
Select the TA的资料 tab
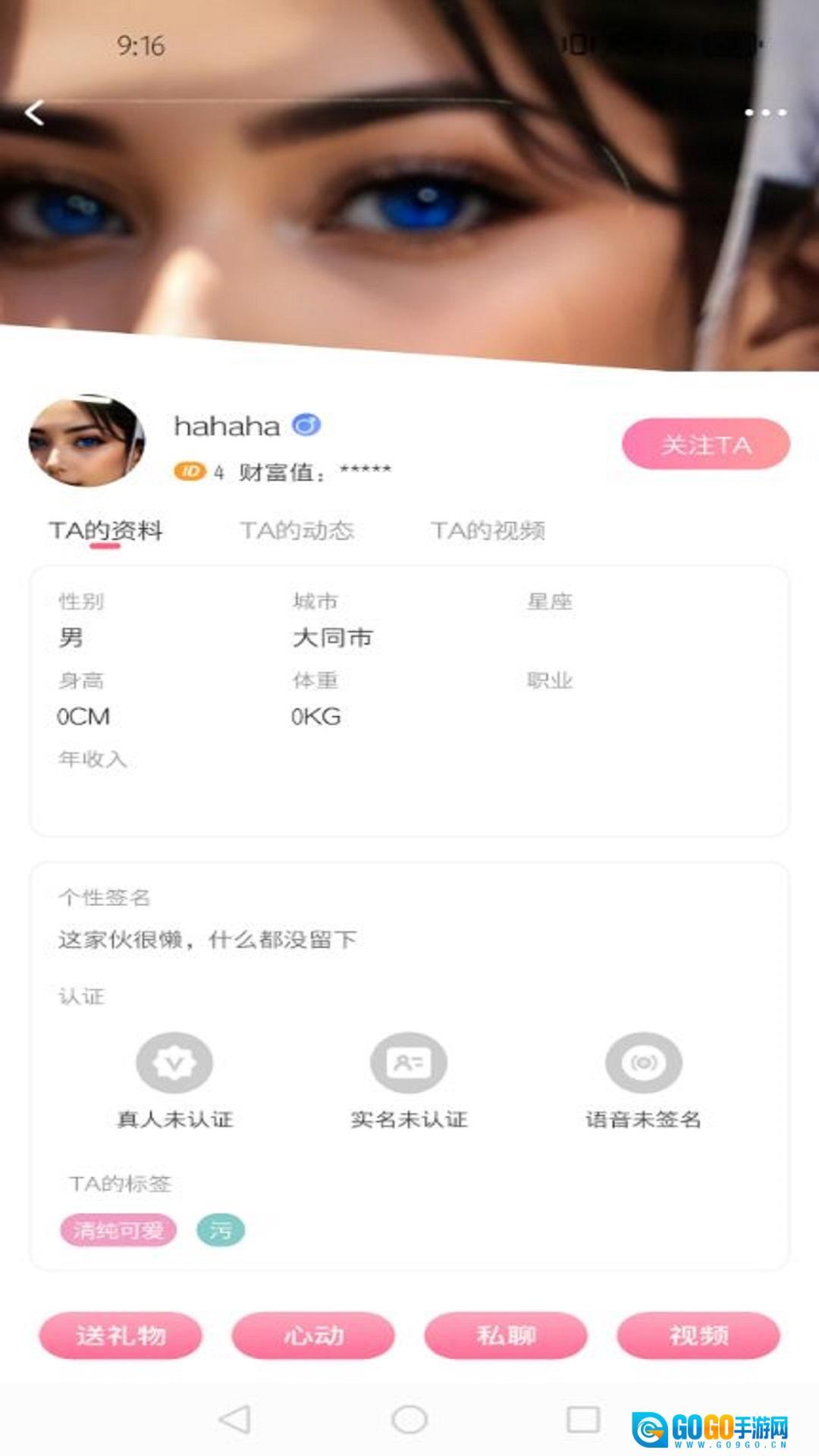click(x=105, y=530)
